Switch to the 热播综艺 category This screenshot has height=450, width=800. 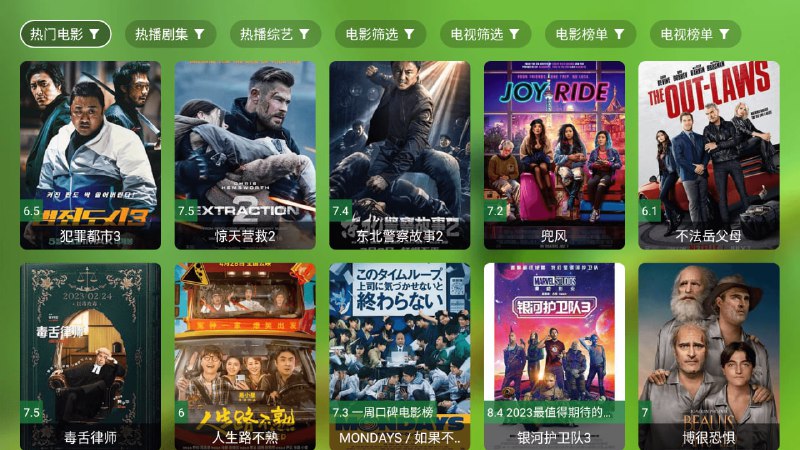point(275,34)
